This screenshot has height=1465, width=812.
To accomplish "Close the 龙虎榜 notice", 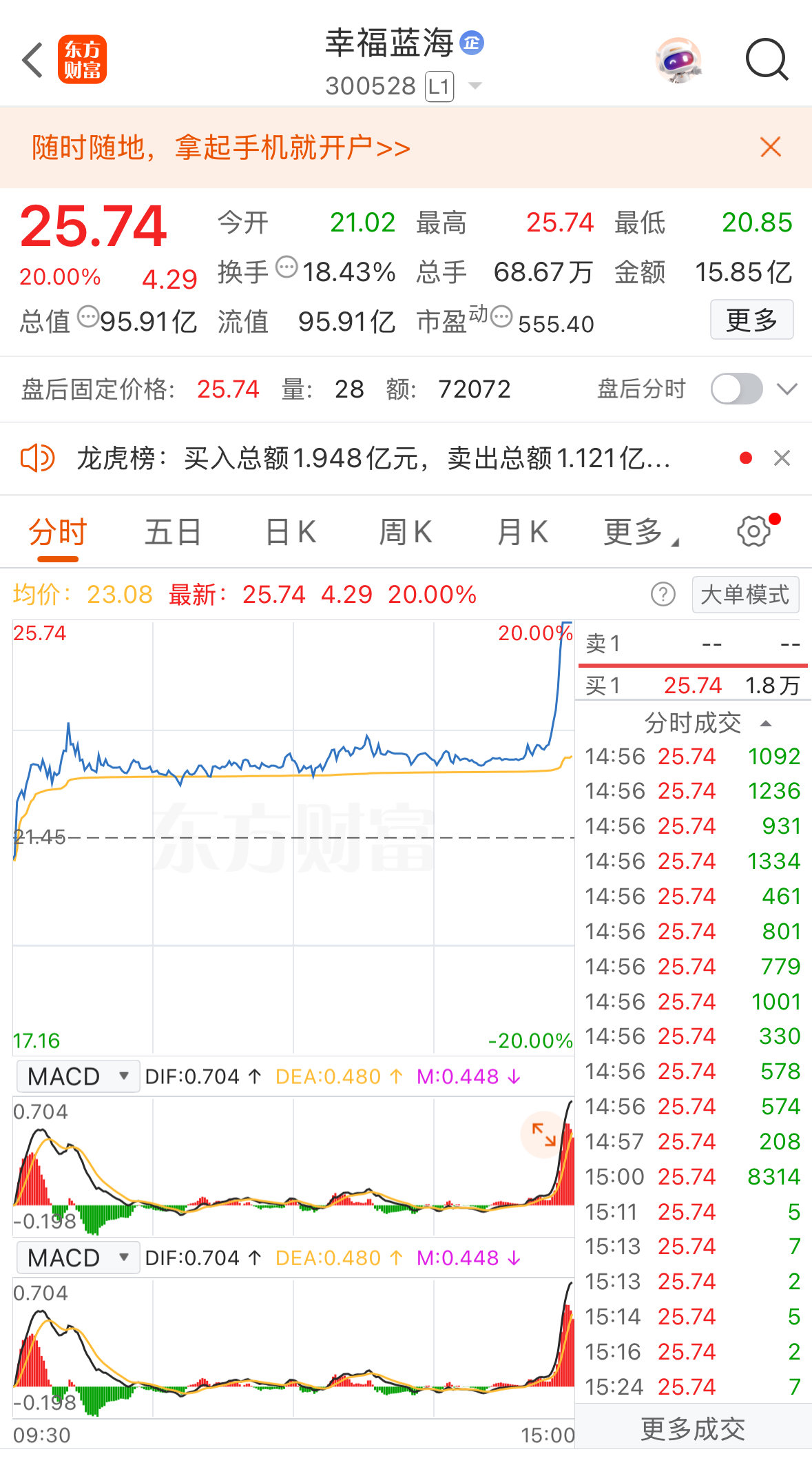I will pos(782,458).
